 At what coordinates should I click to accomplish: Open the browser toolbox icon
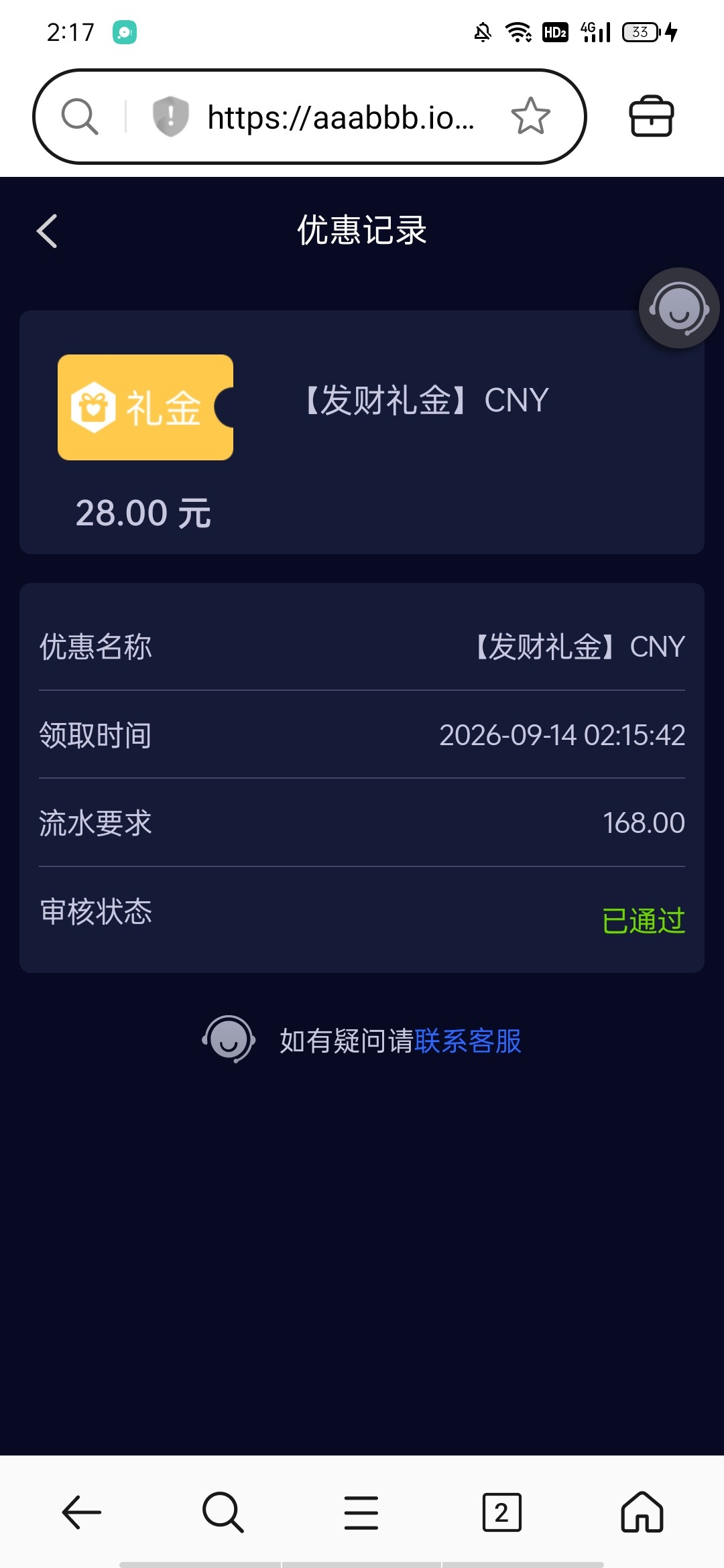[651, 117]
